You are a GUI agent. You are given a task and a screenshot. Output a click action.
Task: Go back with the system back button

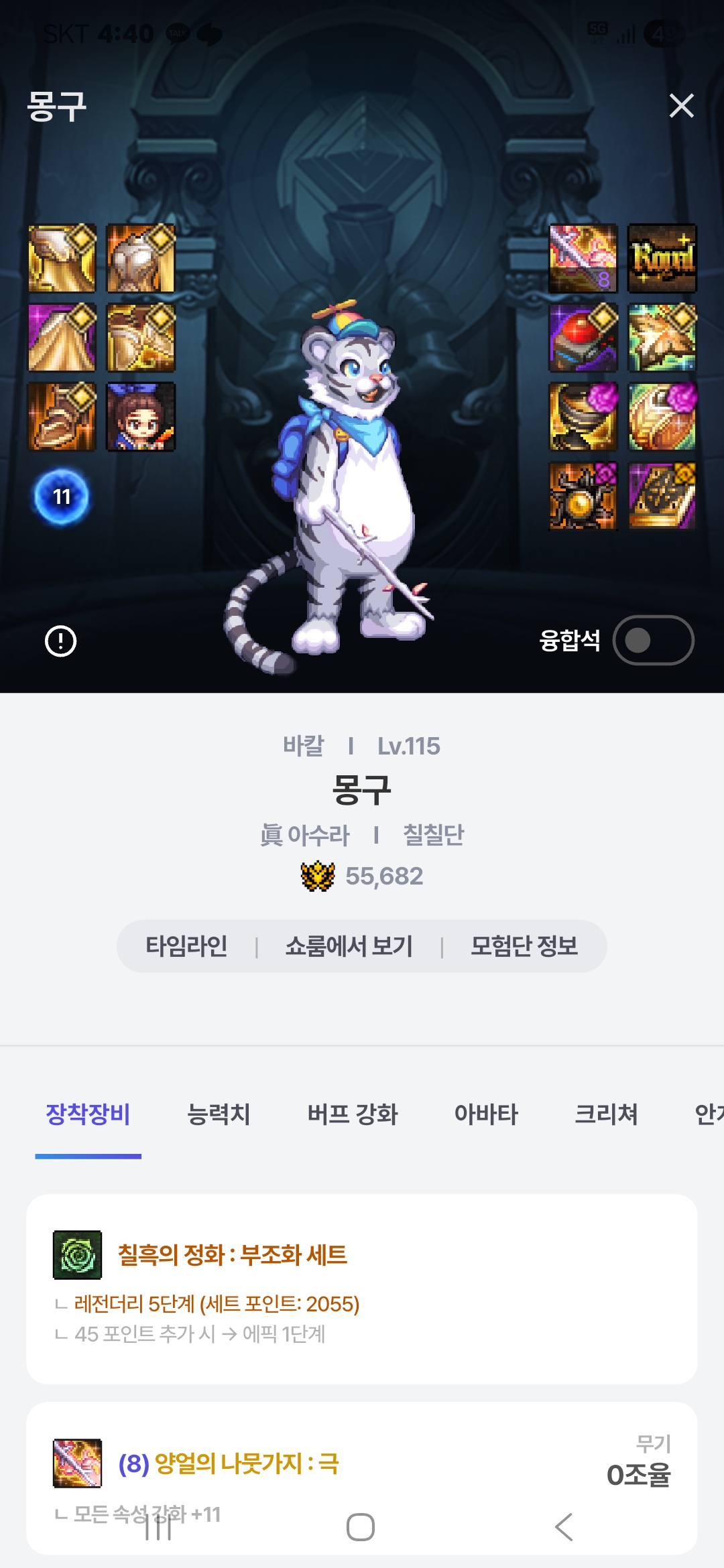click(x=564, y=1526)
